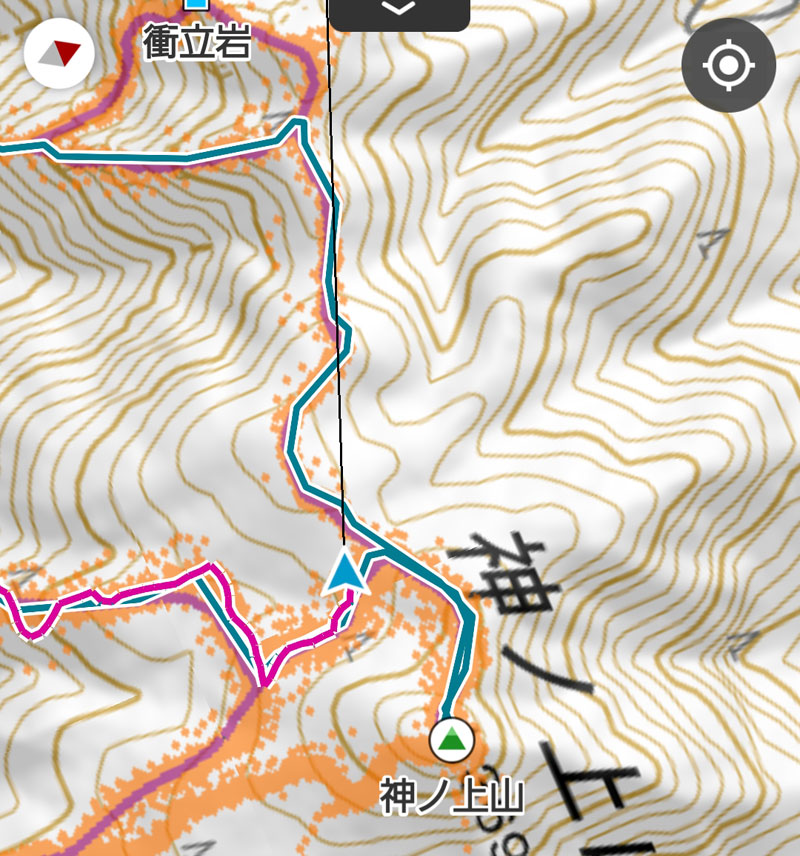The height and width of the screenshot is (856, 800).
Task: Center the map on current location
Action: click(728, 66)
